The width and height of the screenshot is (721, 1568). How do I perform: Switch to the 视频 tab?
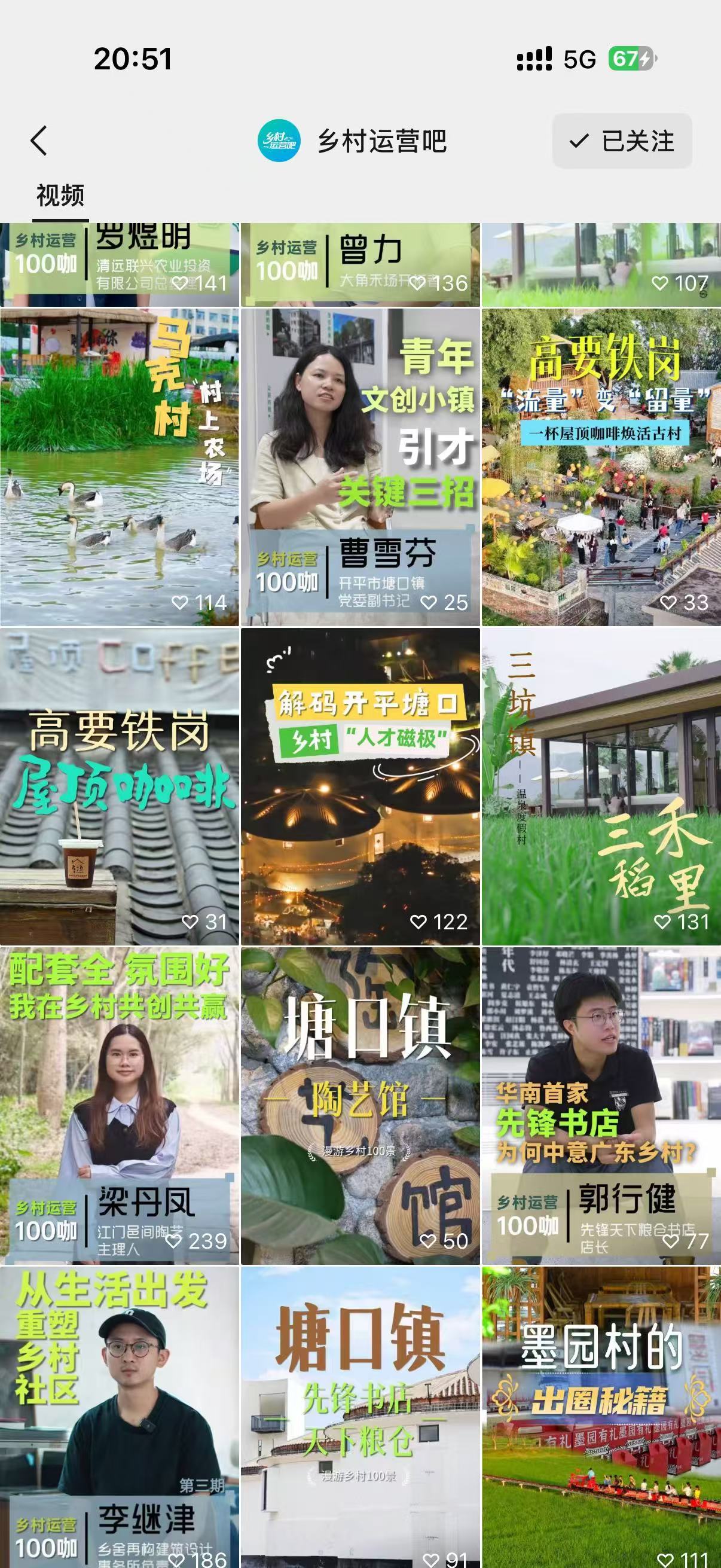coord(60,197)
